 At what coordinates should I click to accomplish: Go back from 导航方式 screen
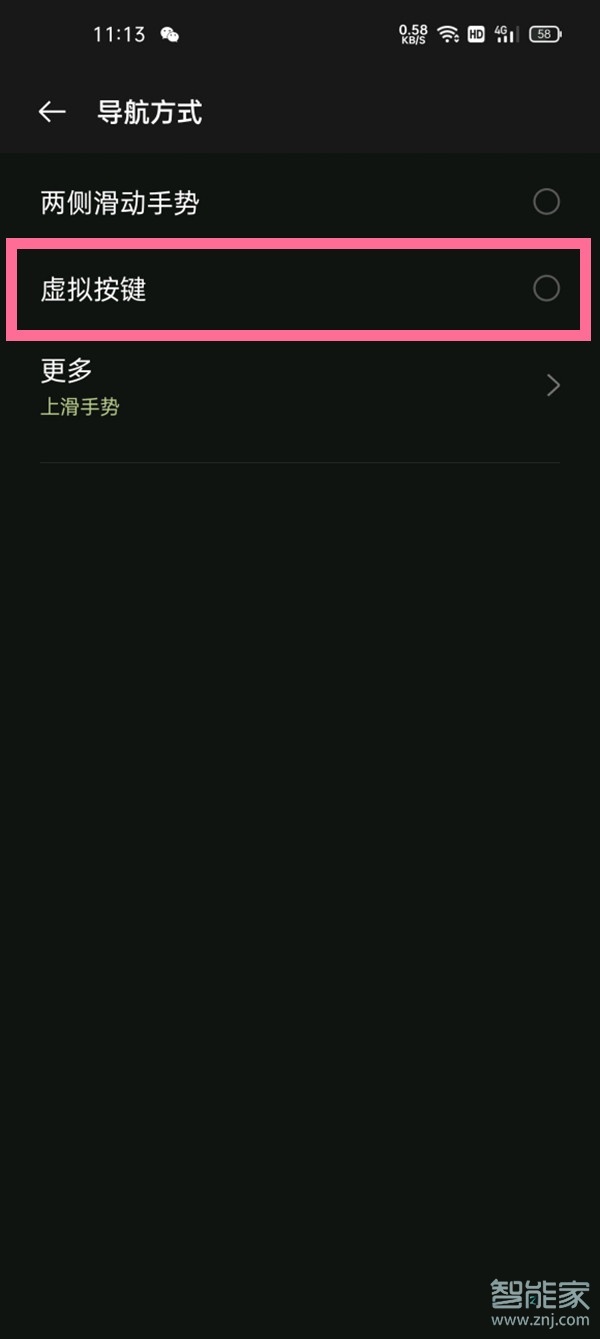[52, 112]
